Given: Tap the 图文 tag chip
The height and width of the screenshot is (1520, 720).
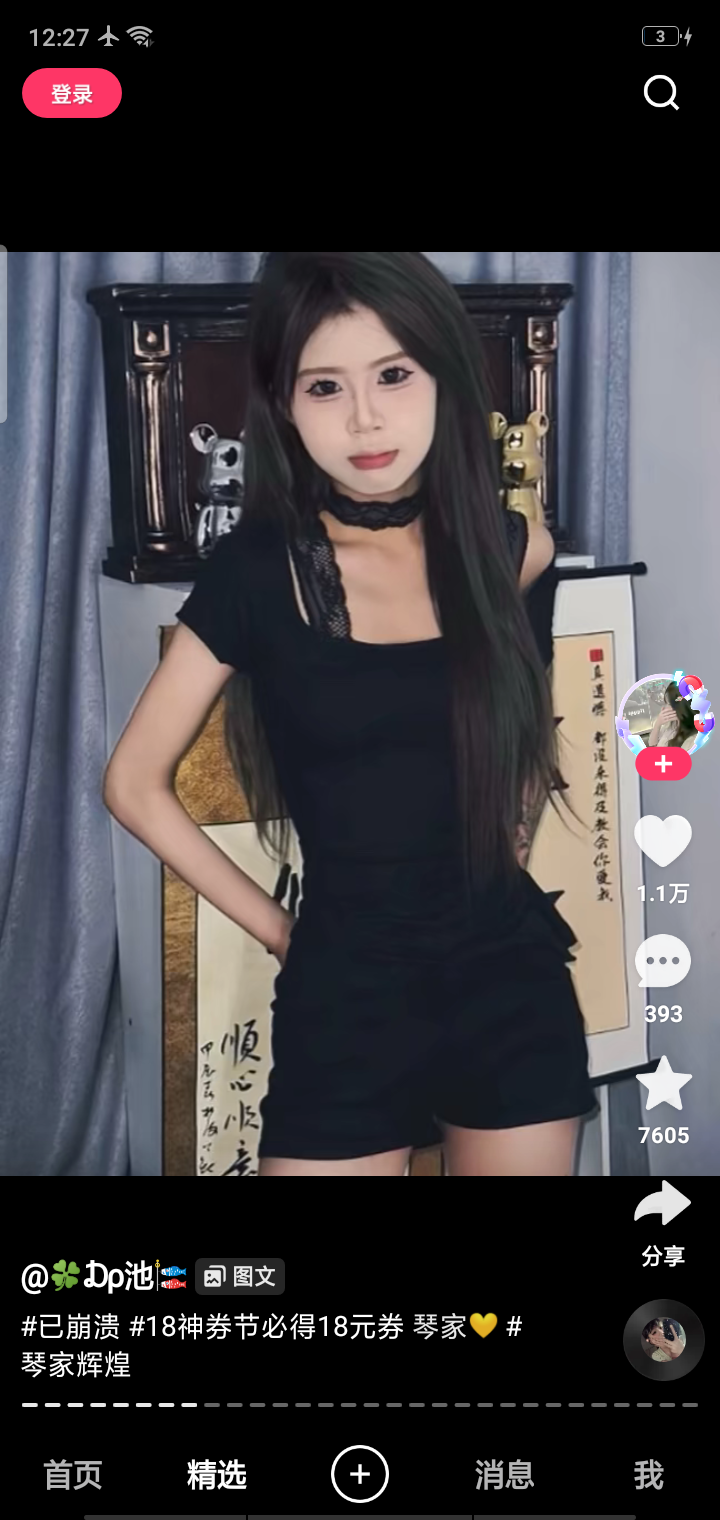Looking at the screenshot, I should tap(240, 1277).
